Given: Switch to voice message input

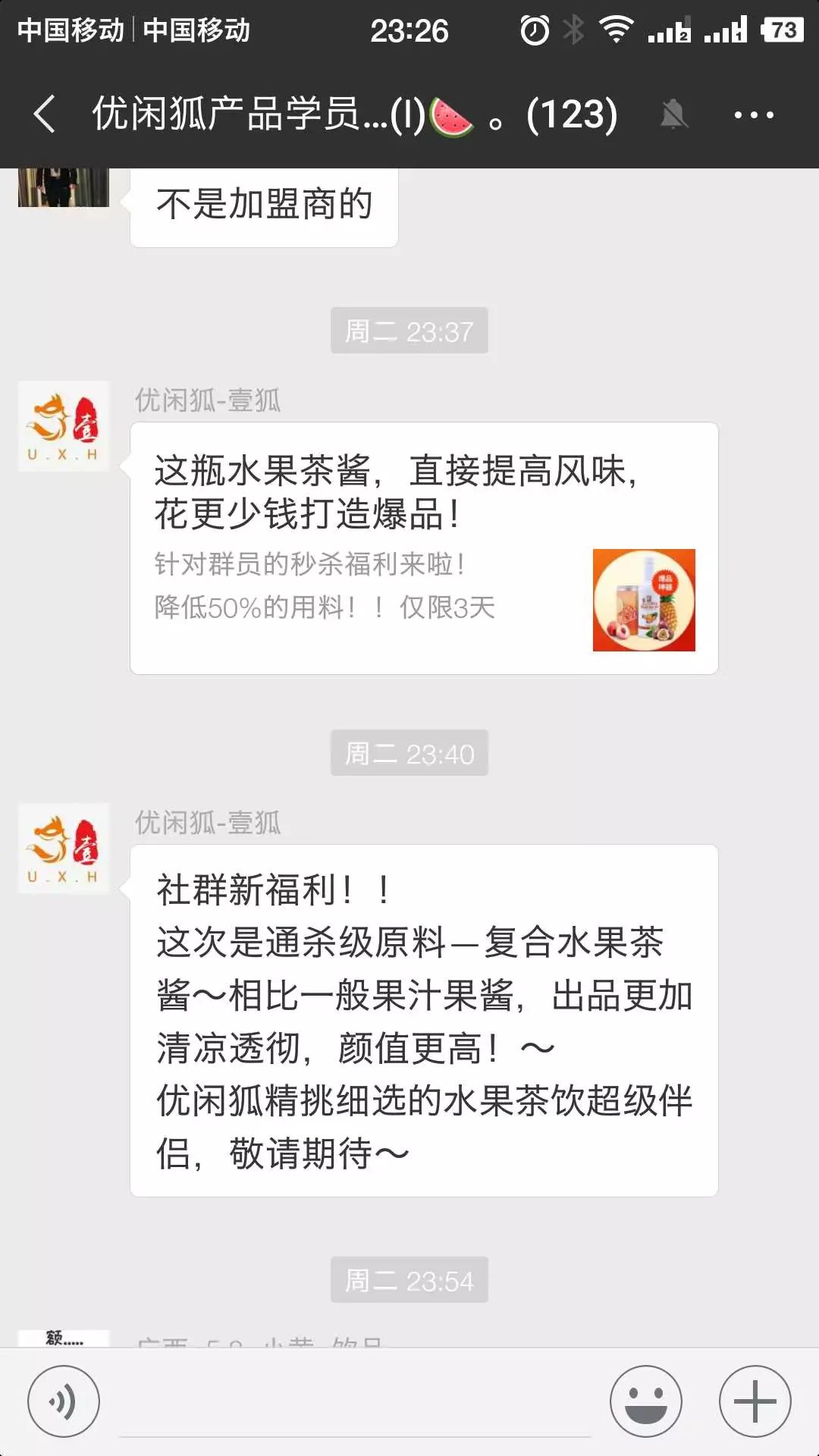Looking at the screenshot, I should [64, 1401].
